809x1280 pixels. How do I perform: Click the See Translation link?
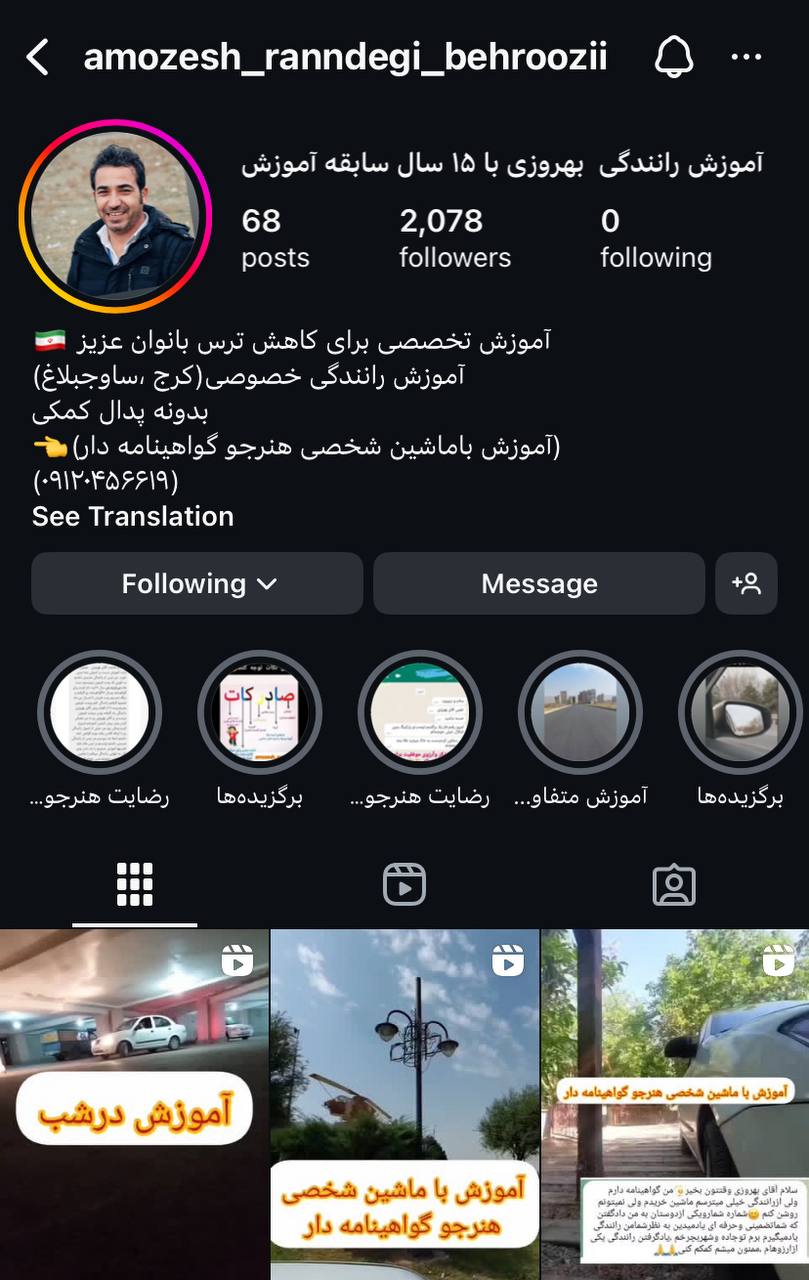(133, 517)
